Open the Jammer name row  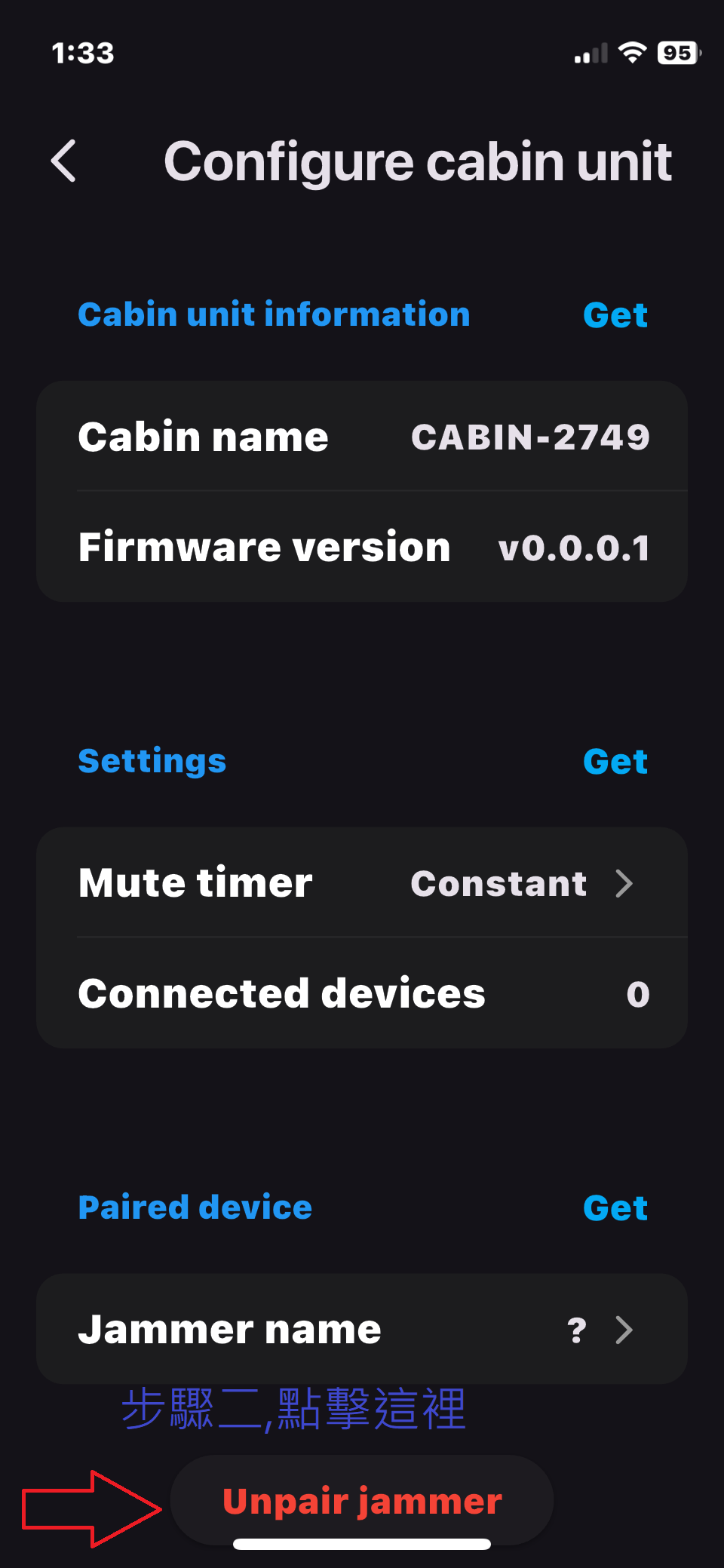click(362, 1330)
